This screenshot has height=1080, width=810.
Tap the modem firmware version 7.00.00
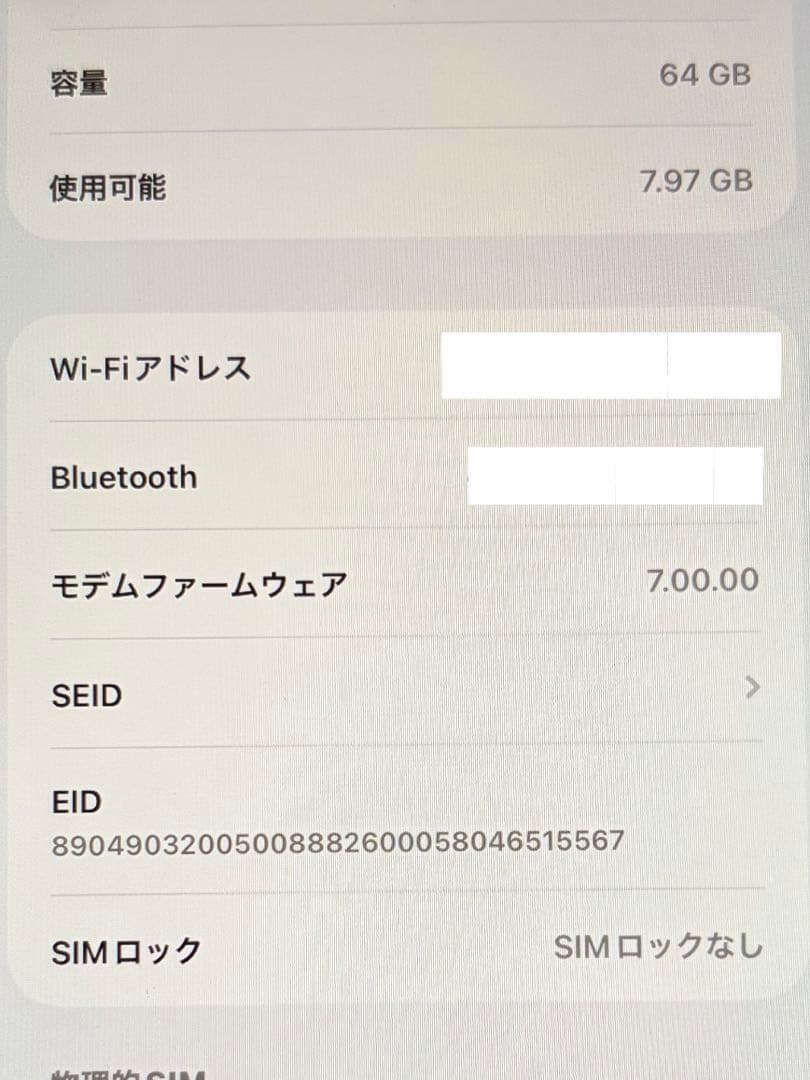703,578
